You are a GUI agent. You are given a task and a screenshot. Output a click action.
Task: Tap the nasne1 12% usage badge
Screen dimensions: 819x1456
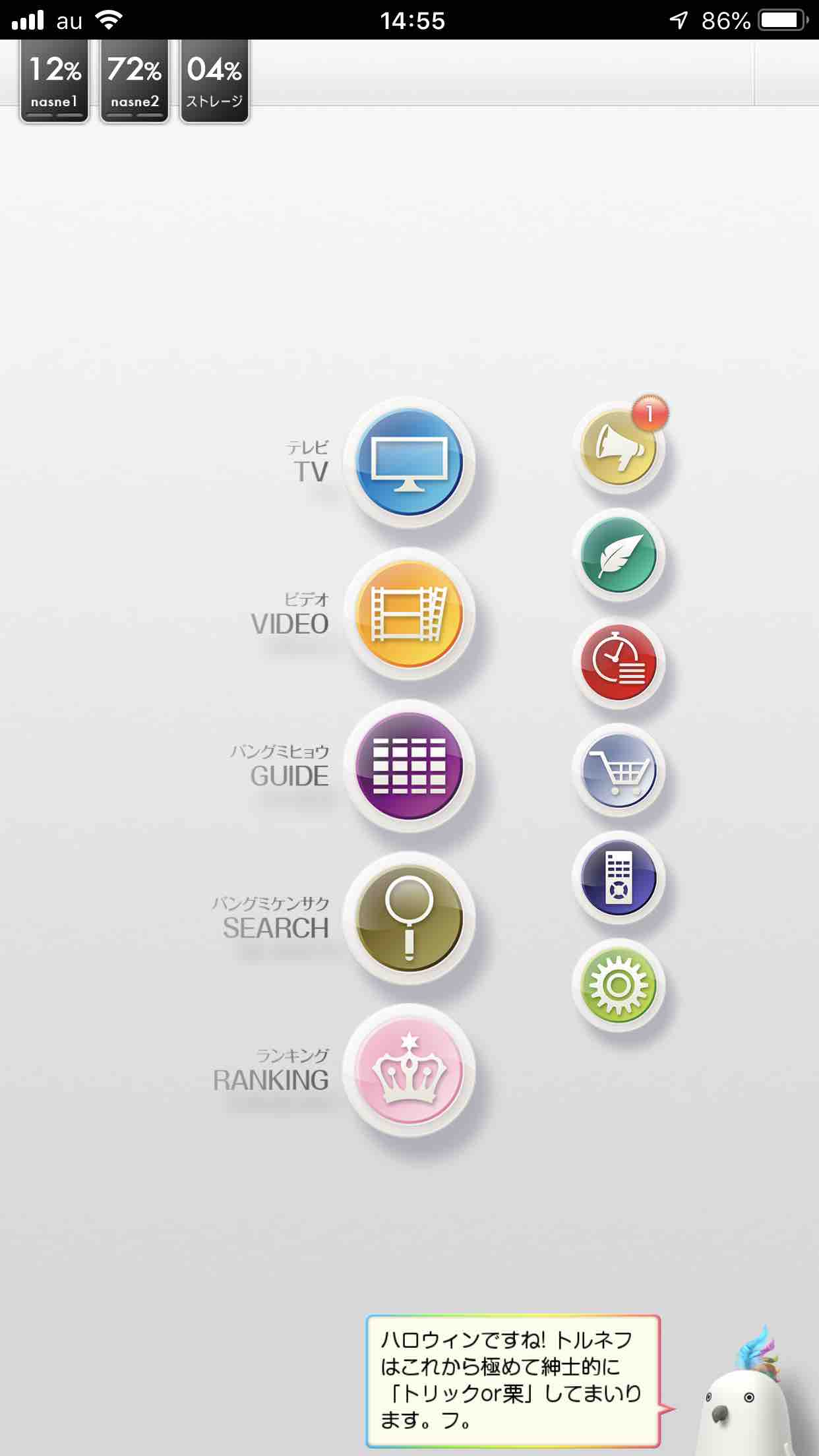tap(55, 80)
